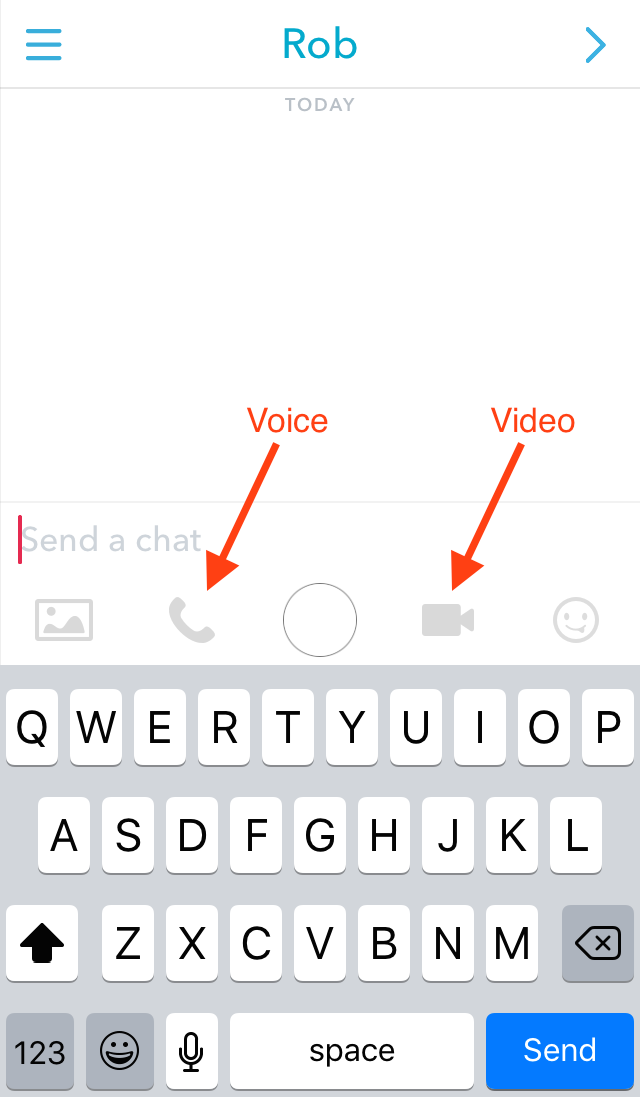This screenshot has width=640, height=1097.
Task: Tap the space bar
Action: tap(352, 1050)
